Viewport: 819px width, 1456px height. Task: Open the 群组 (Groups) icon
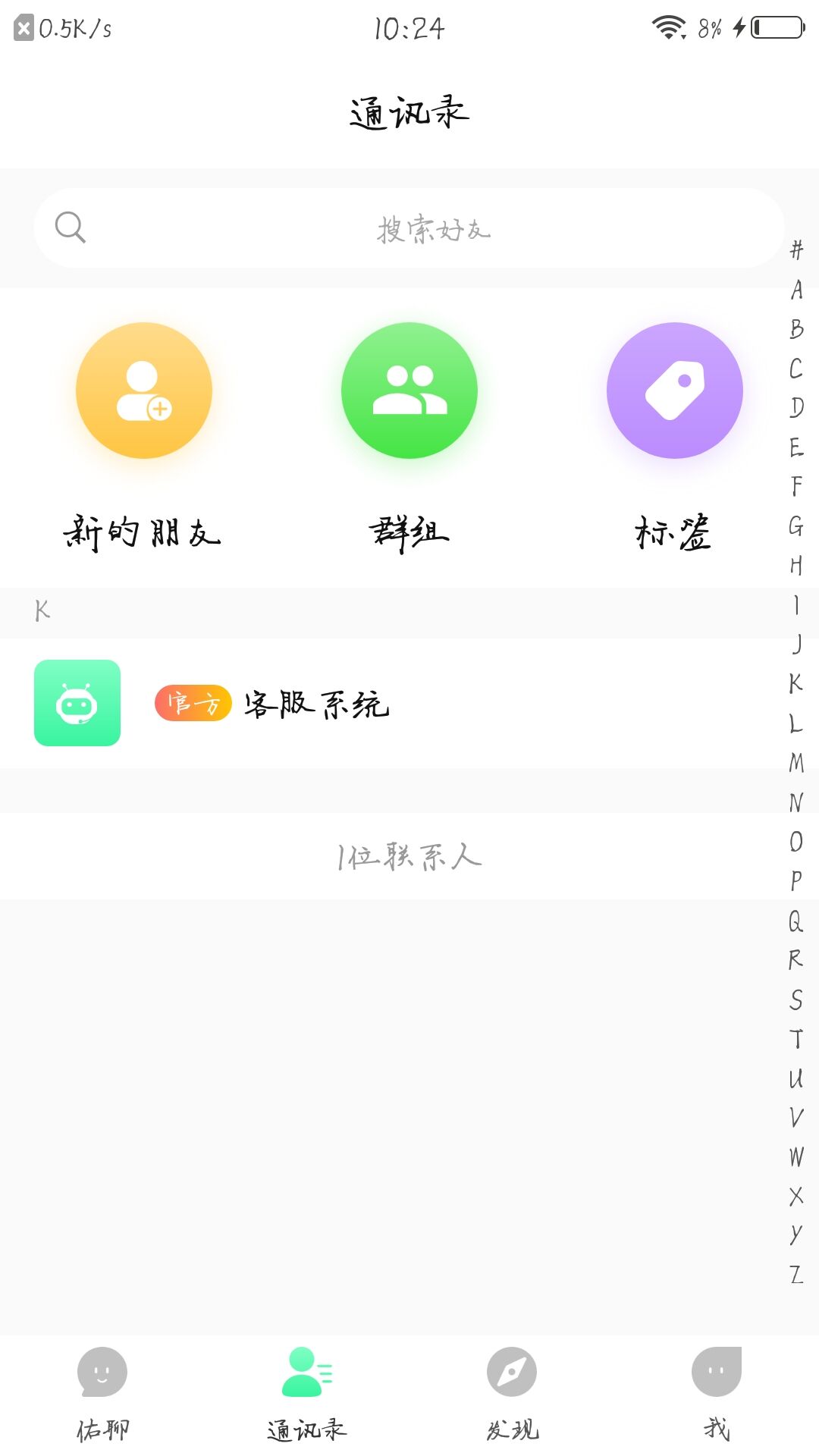(409, 391)
